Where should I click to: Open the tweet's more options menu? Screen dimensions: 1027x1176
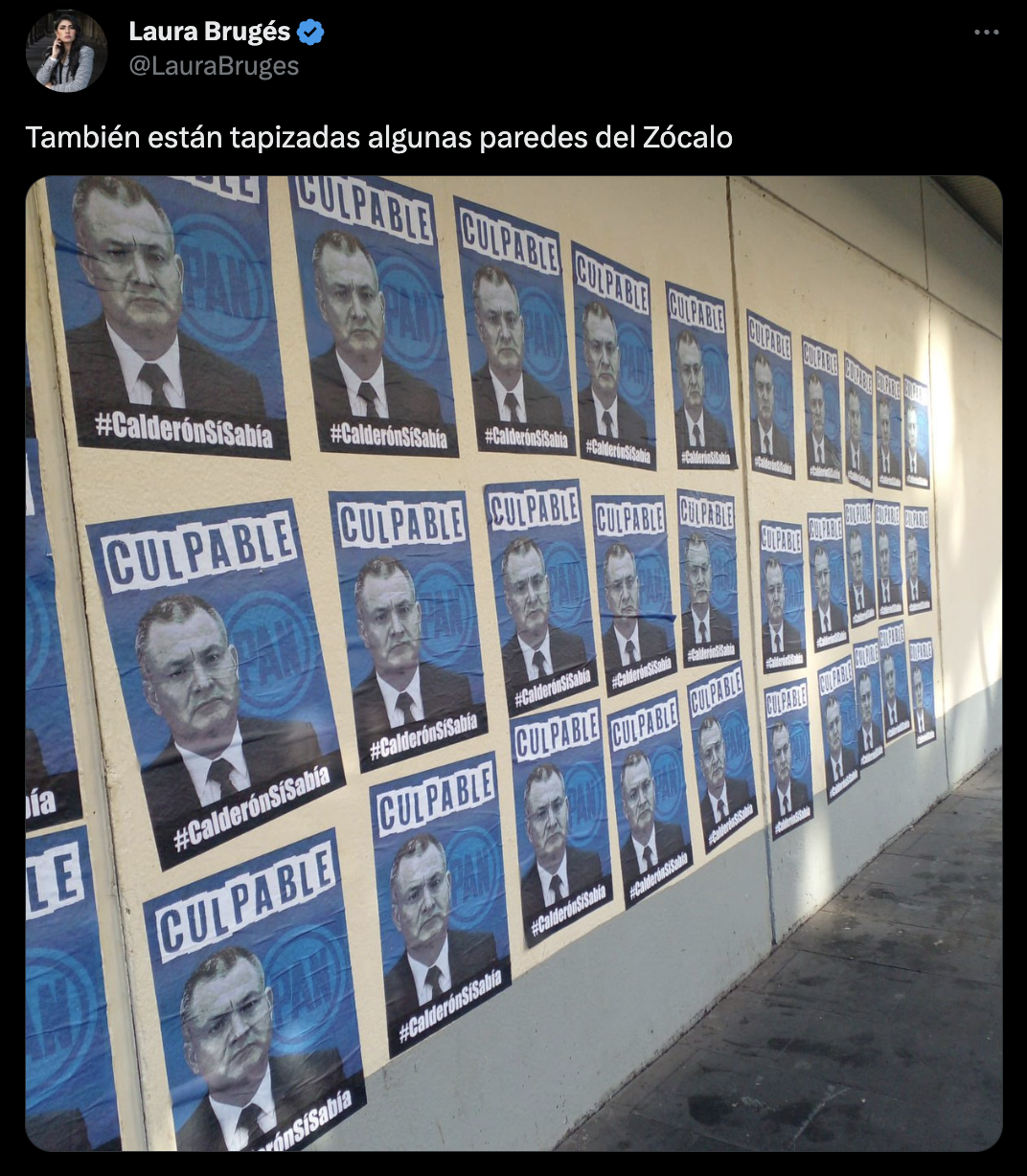(x=986, y=33)
